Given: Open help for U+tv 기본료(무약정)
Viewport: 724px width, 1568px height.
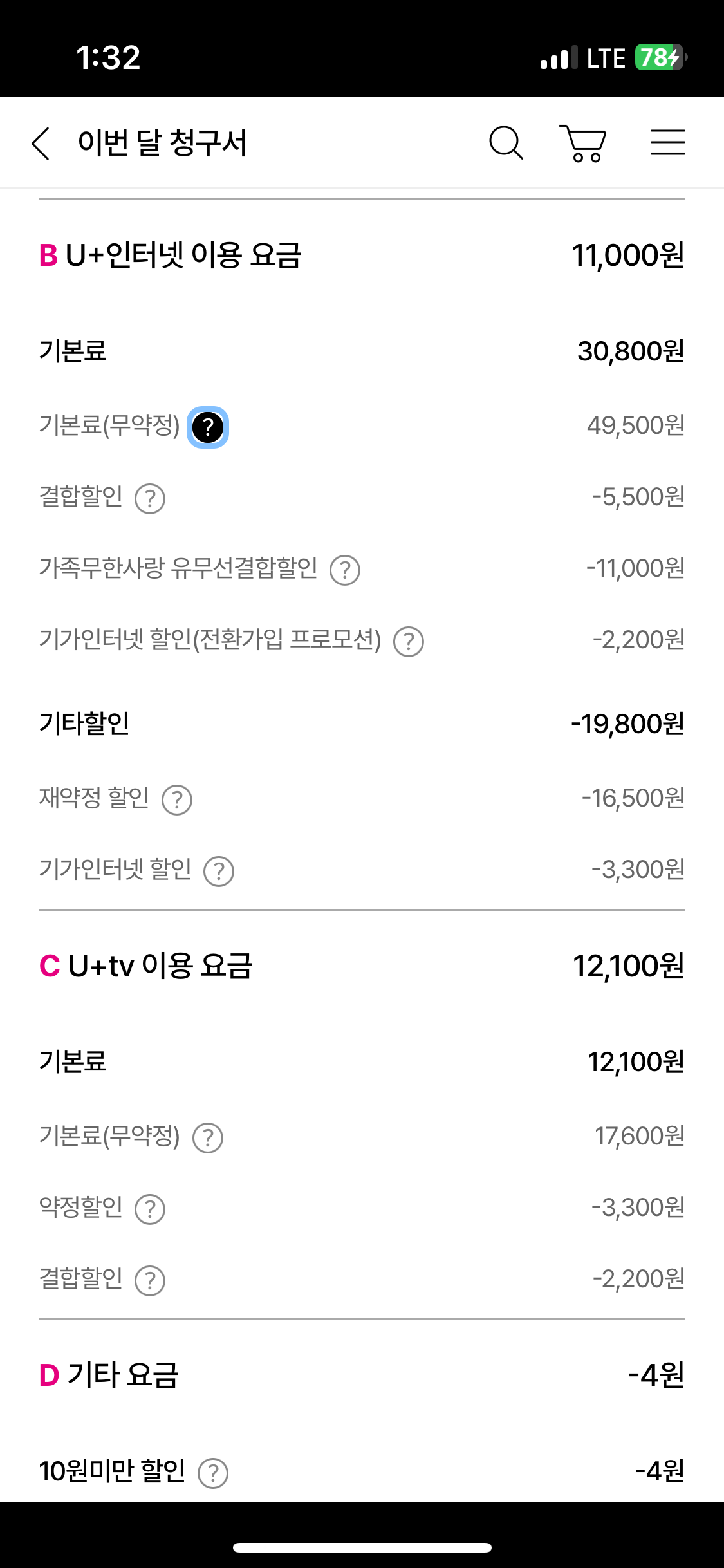Looking at the screenshot, I should point(208,1138).
